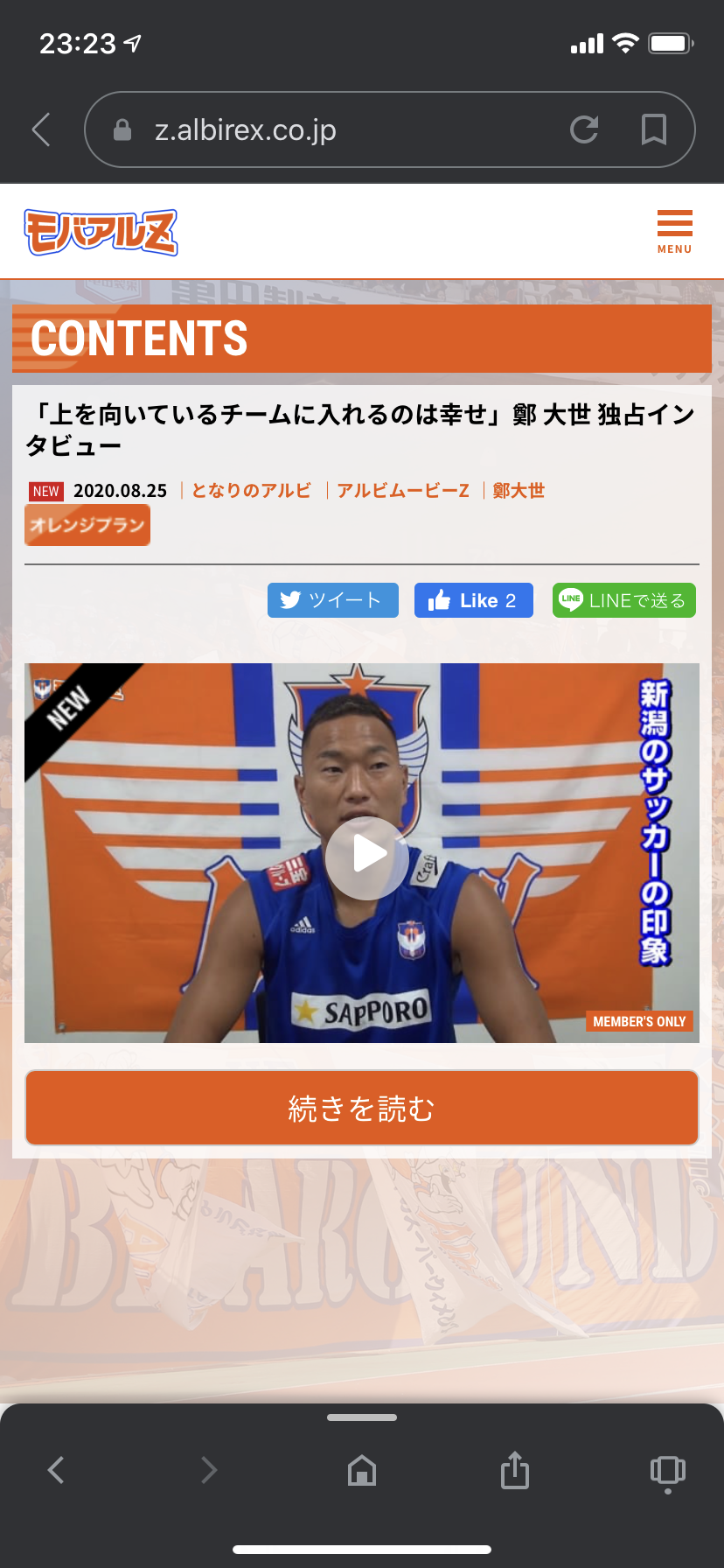
Task: Go back using the top-left arrow
Action: pyautogui.click(x=41, y=129)
